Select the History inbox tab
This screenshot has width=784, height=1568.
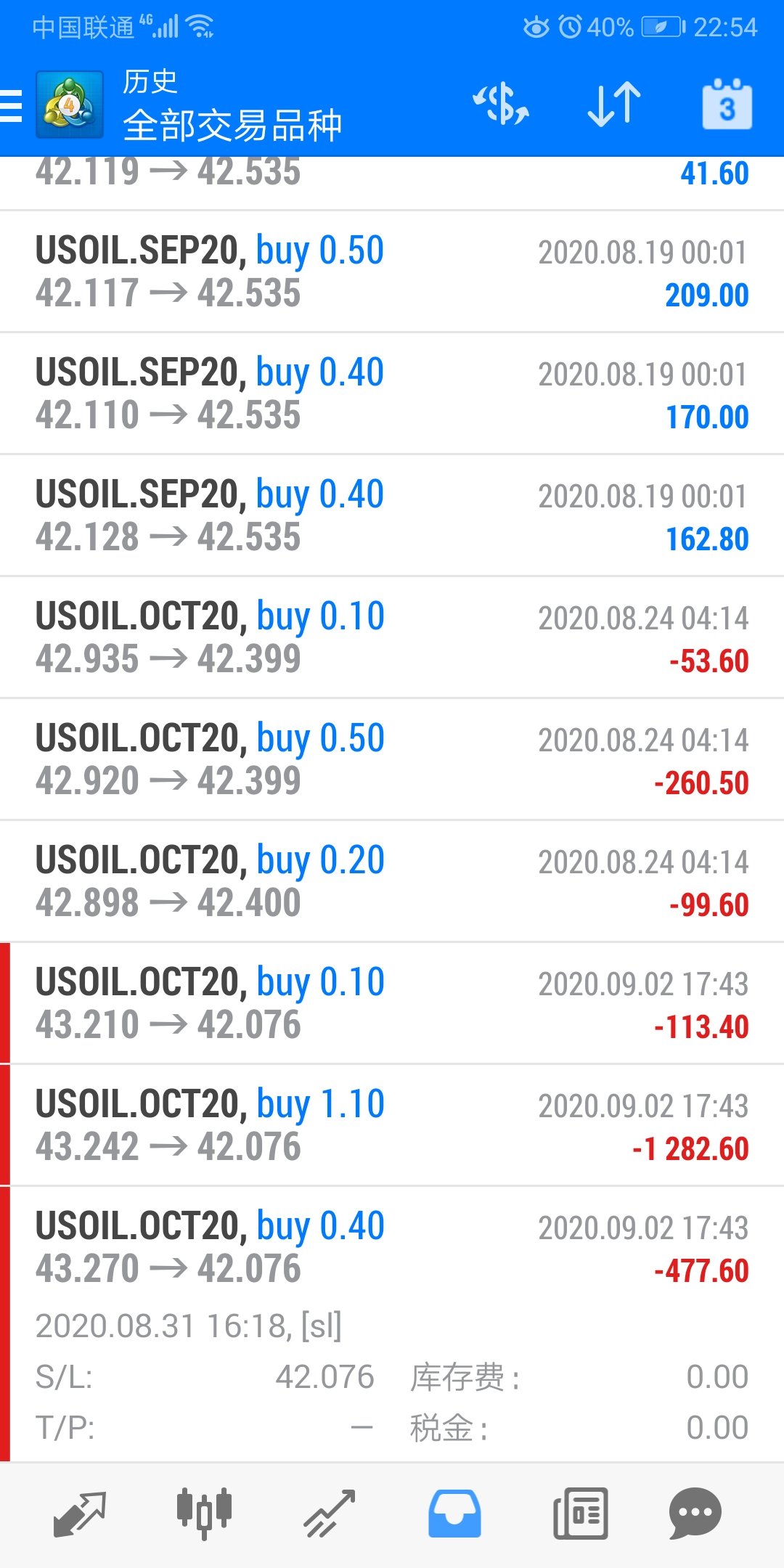454,1514
